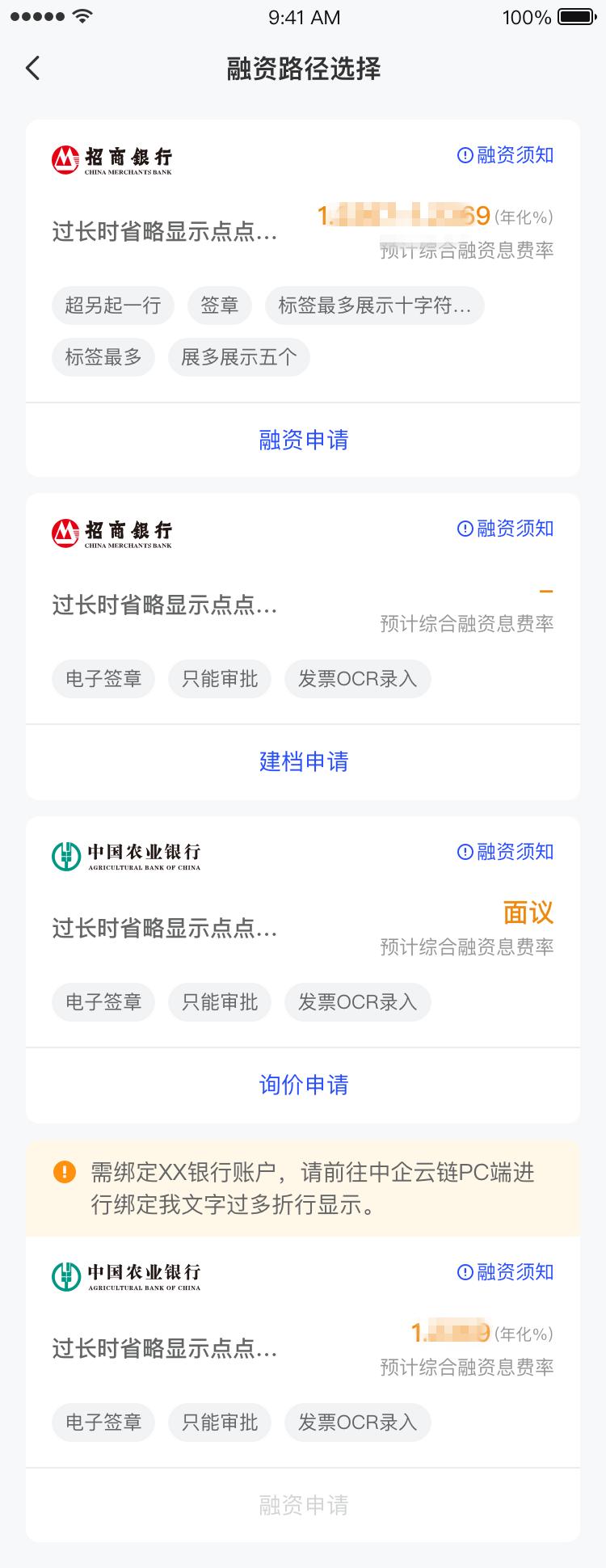Tap the back arrow at top left
Viewport: 606px width, 1568px height.
point(32,69)
